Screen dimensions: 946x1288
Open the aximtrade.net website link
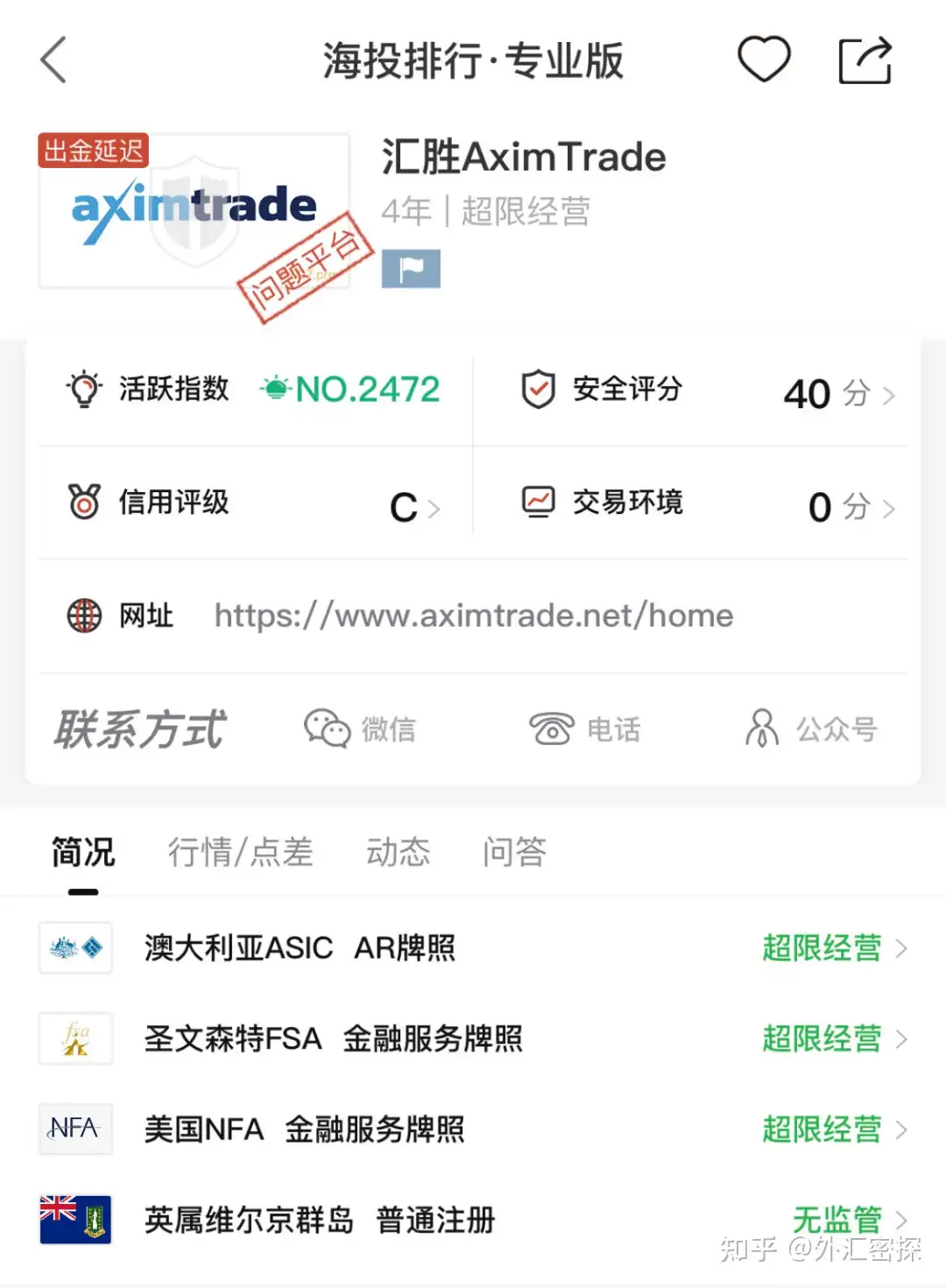(473, 616)
